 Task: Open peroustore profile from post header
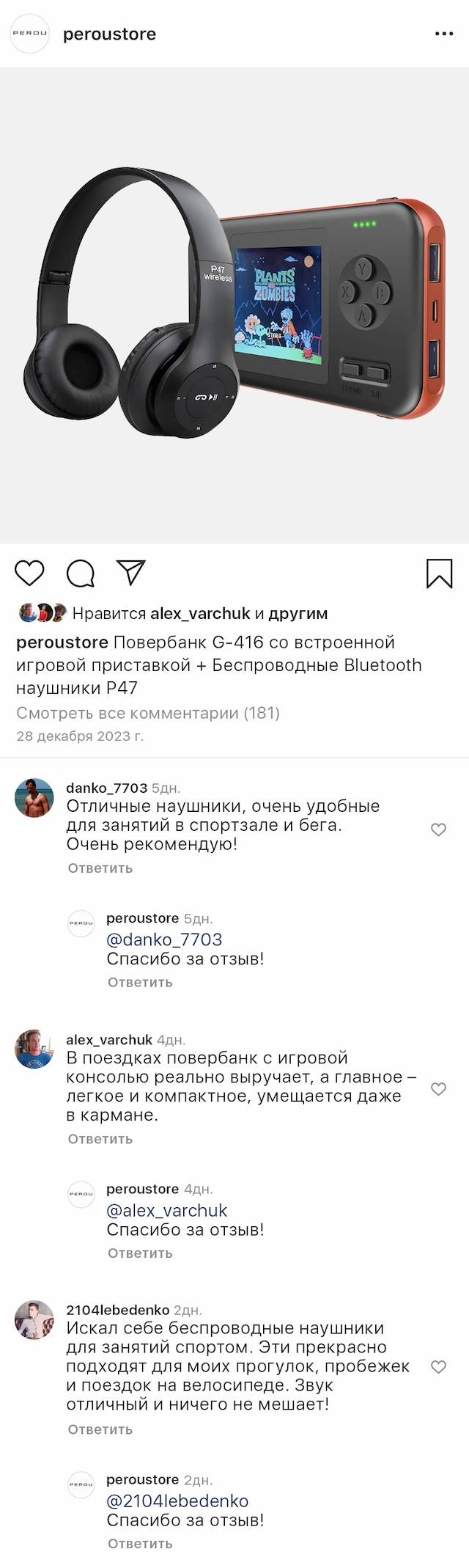click(x=109, y=34)
